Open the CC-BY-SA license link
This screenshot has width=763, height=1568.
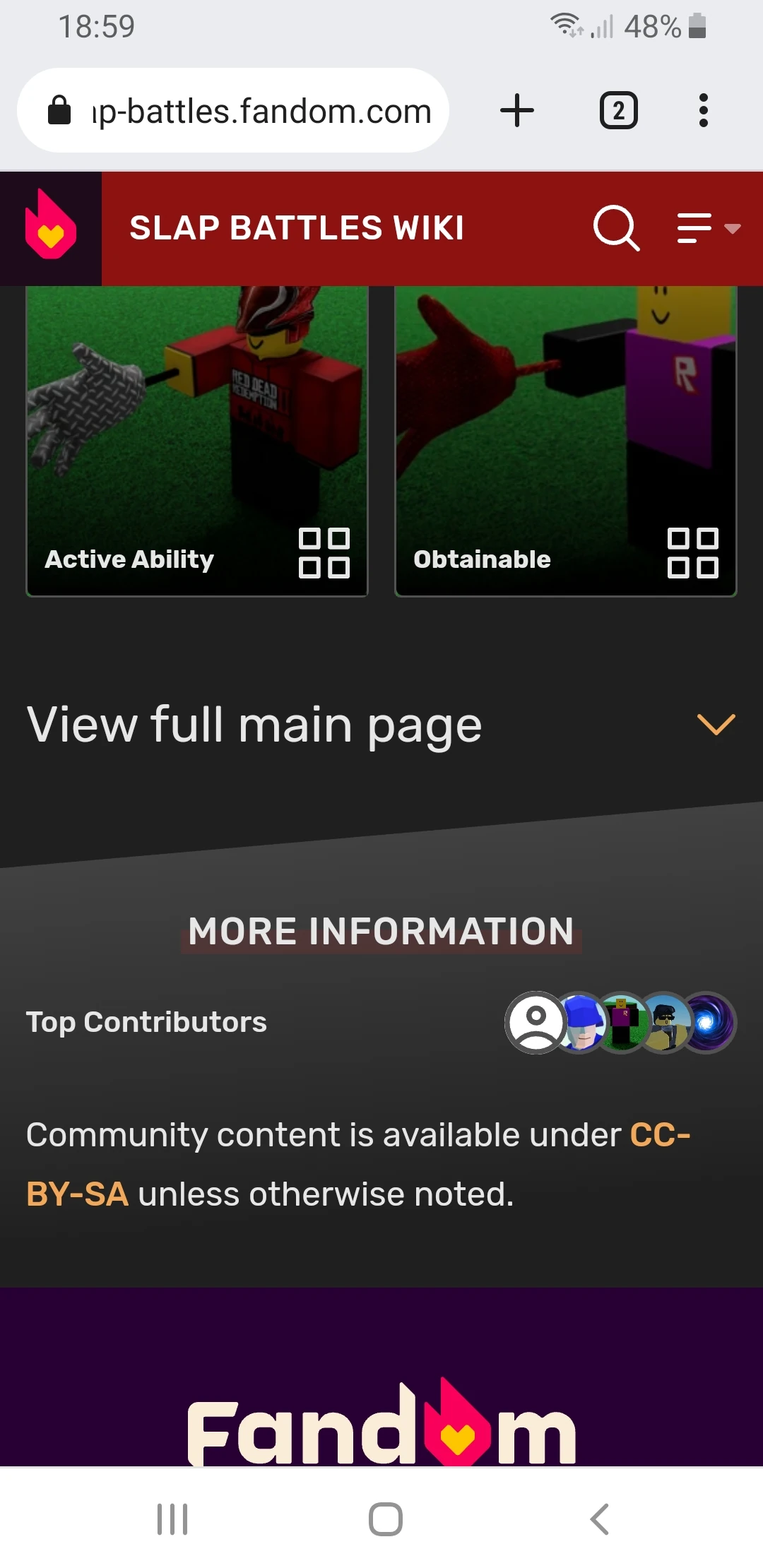pos(357,1165)
